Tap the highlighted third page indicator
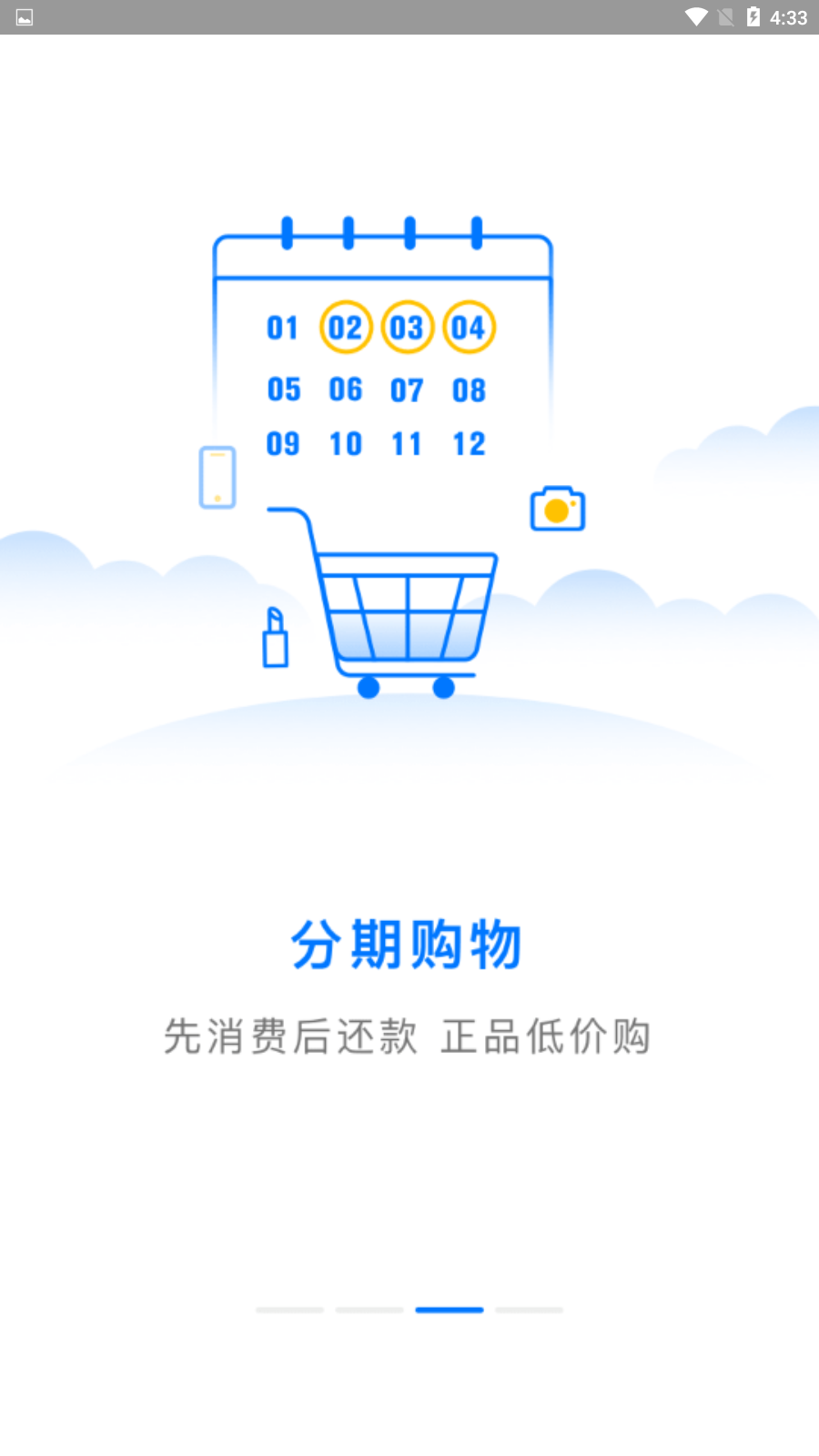This screenshot has width=819, height=1456. pyautogui.click(x=450, y=1309)
